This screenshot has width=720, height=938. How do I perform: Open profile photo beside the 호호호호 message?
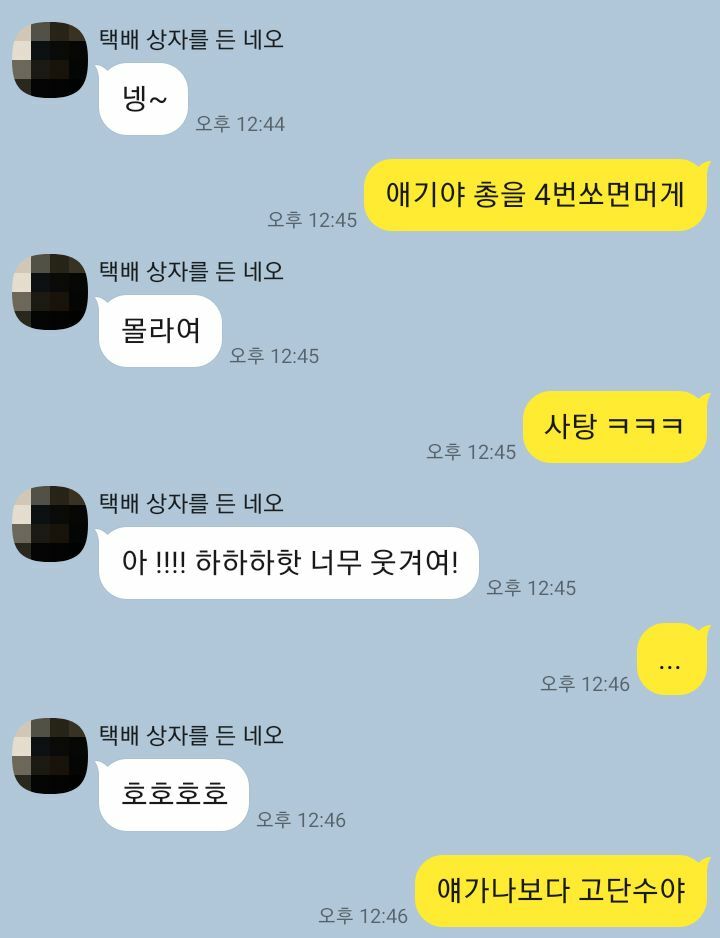click(x=50, y=755)
